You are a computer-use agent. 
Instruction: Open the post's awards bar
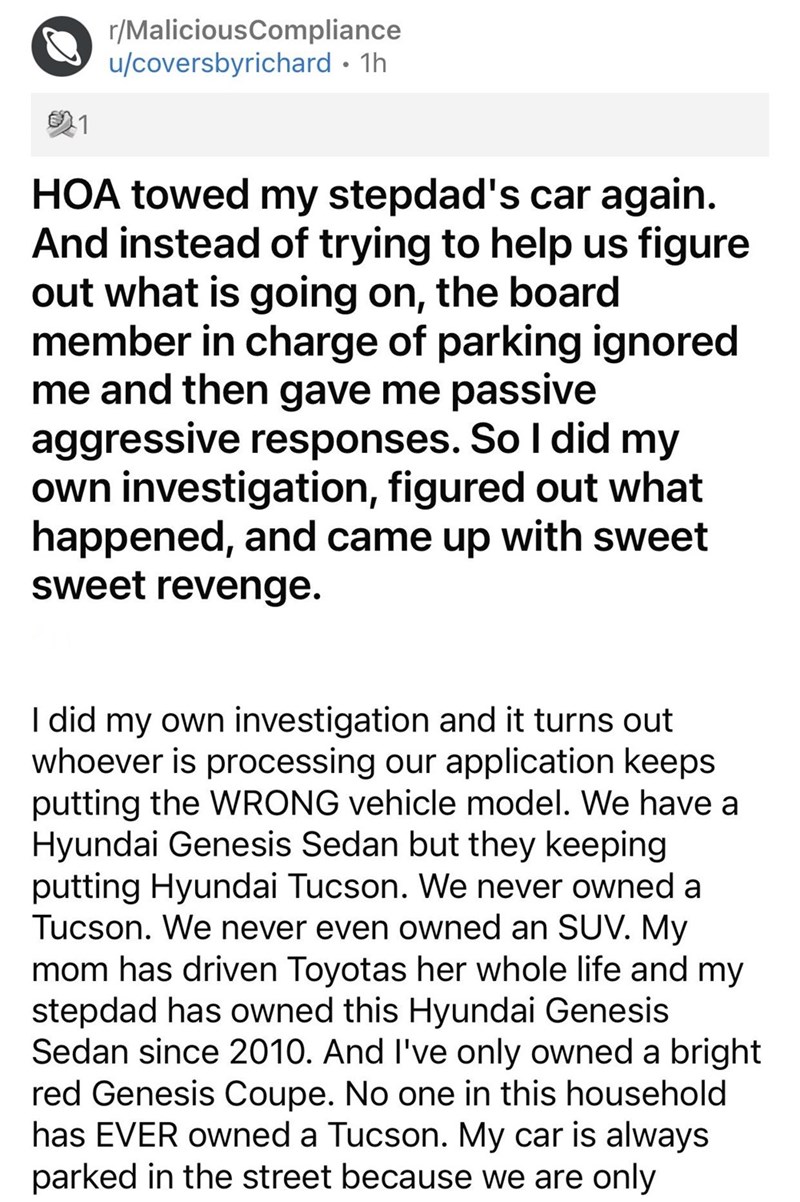(x=400, y=124)
